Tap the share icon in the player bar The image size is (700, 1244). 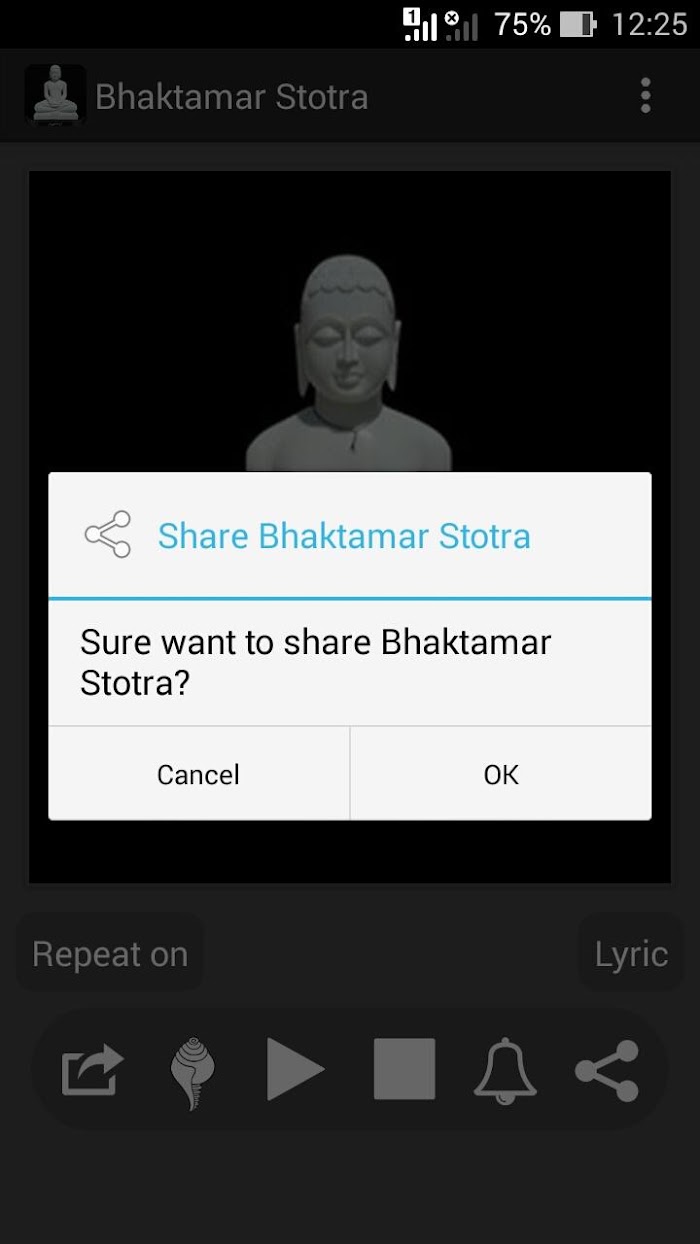pyautogui.click(x=607, y=1070)
